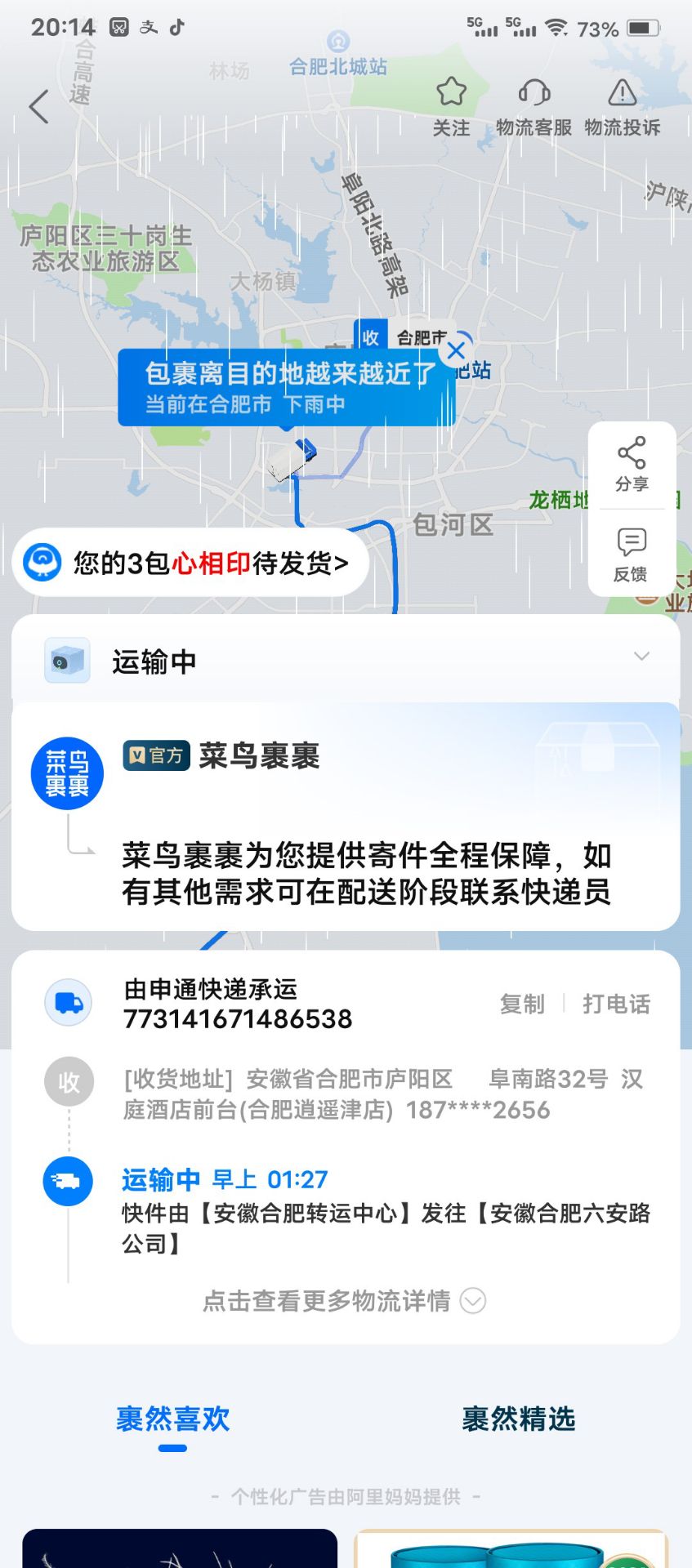Open the 反馈 feedback option
Viewport: 692px width, 1568px height.
(x=632, y=555)
